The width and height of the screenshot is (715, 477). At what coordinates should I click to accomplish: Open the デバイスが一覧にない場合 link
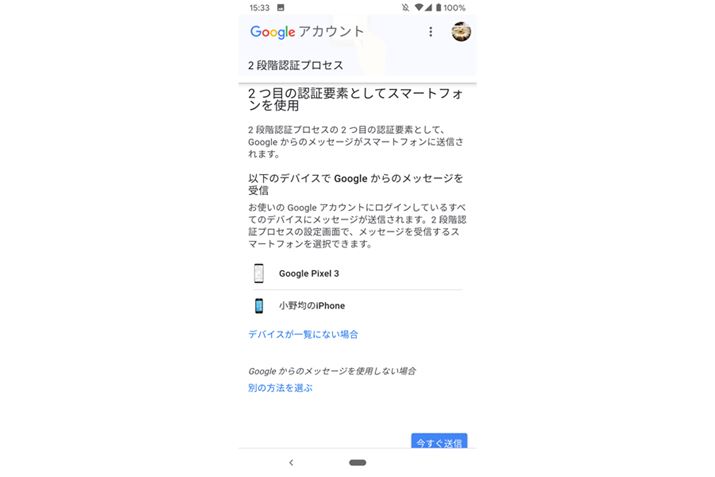[303, 334]
